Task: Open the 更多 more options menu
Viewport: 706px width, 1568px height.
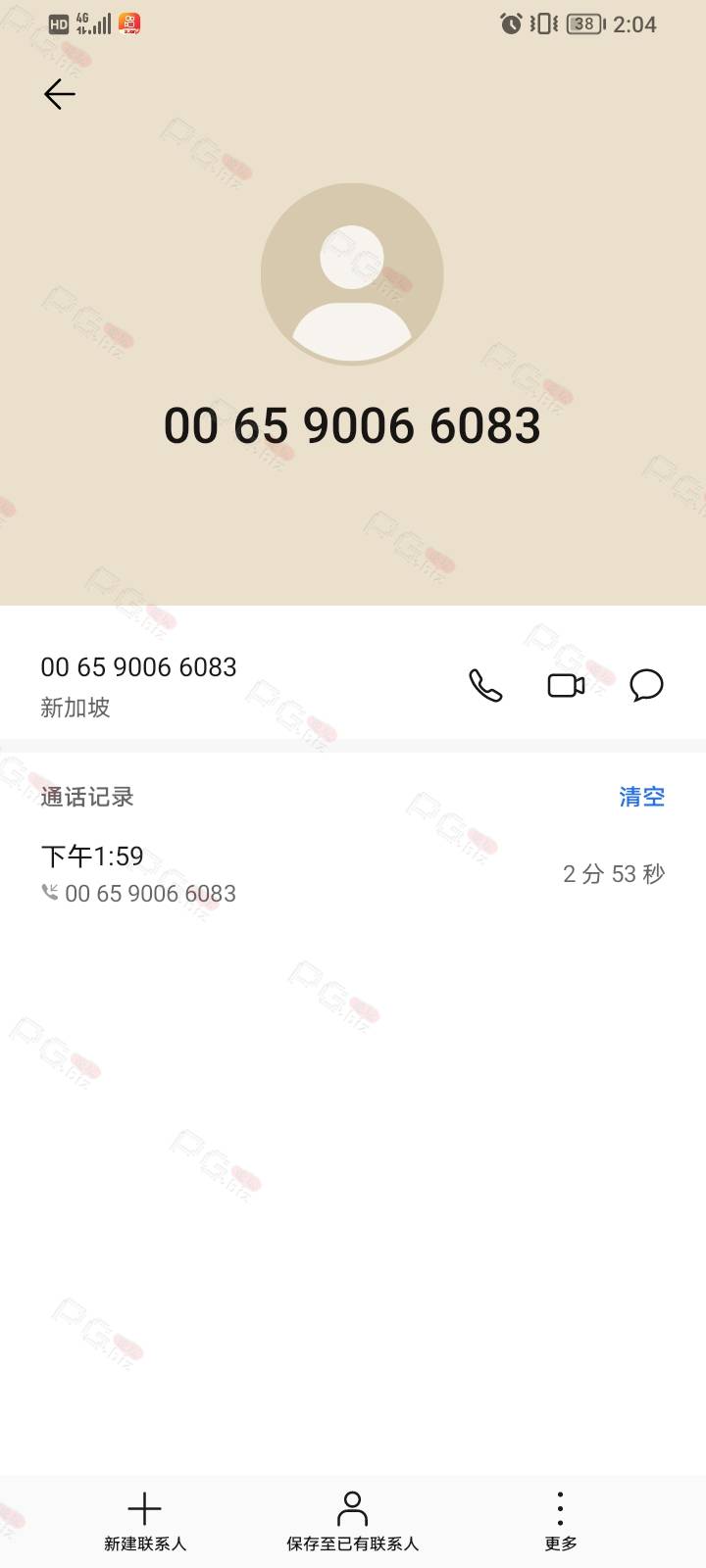Action: [560, 1522]
